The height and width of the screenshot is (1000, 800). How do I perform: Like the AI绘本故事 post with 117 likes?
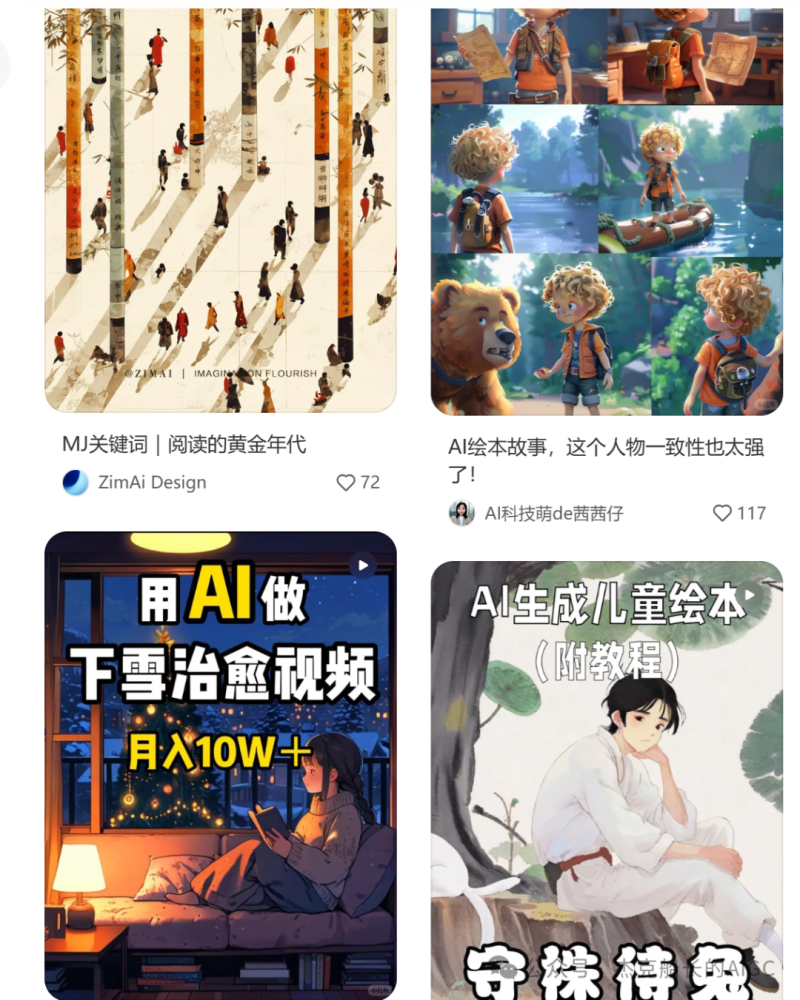723,513
